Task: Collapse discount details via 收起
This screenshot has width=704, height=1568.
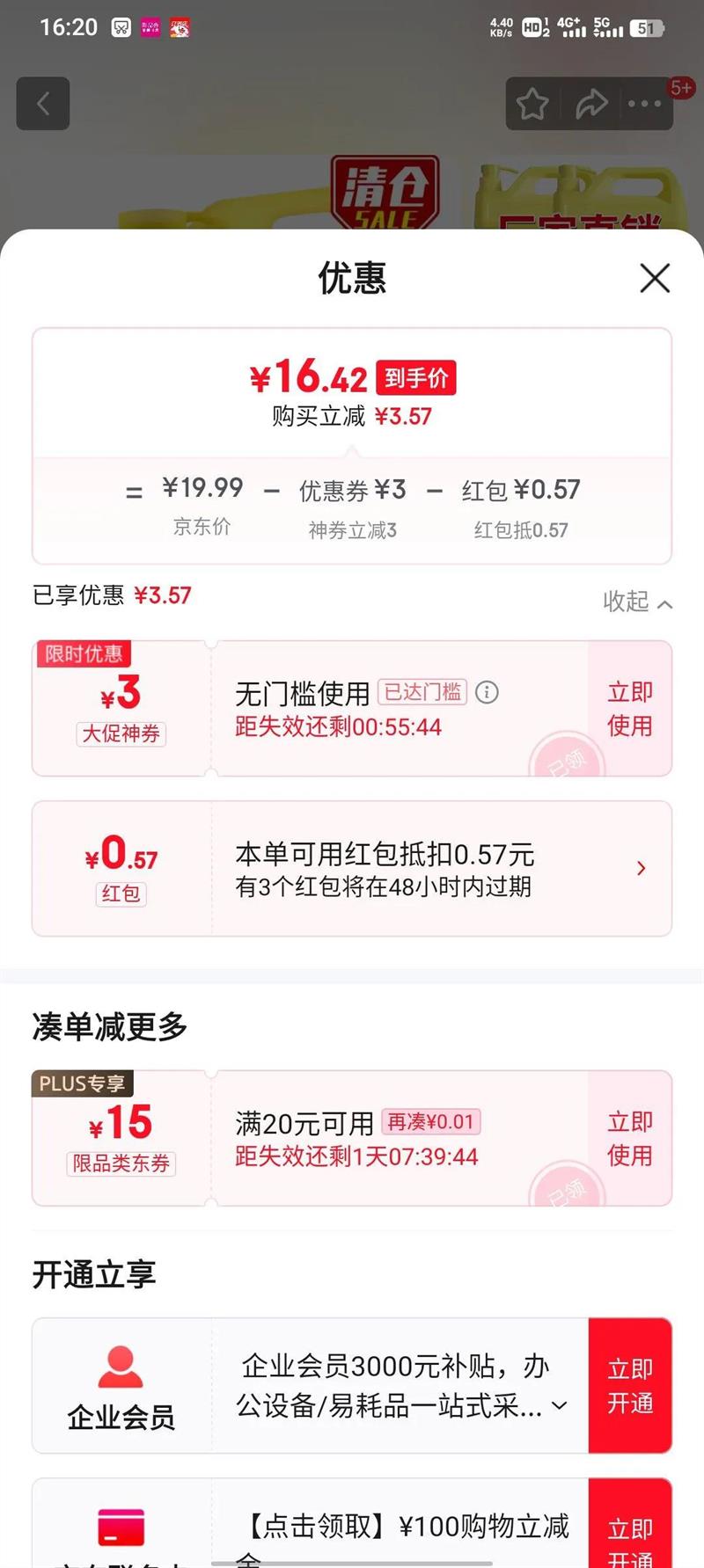Action: point(637,602)
